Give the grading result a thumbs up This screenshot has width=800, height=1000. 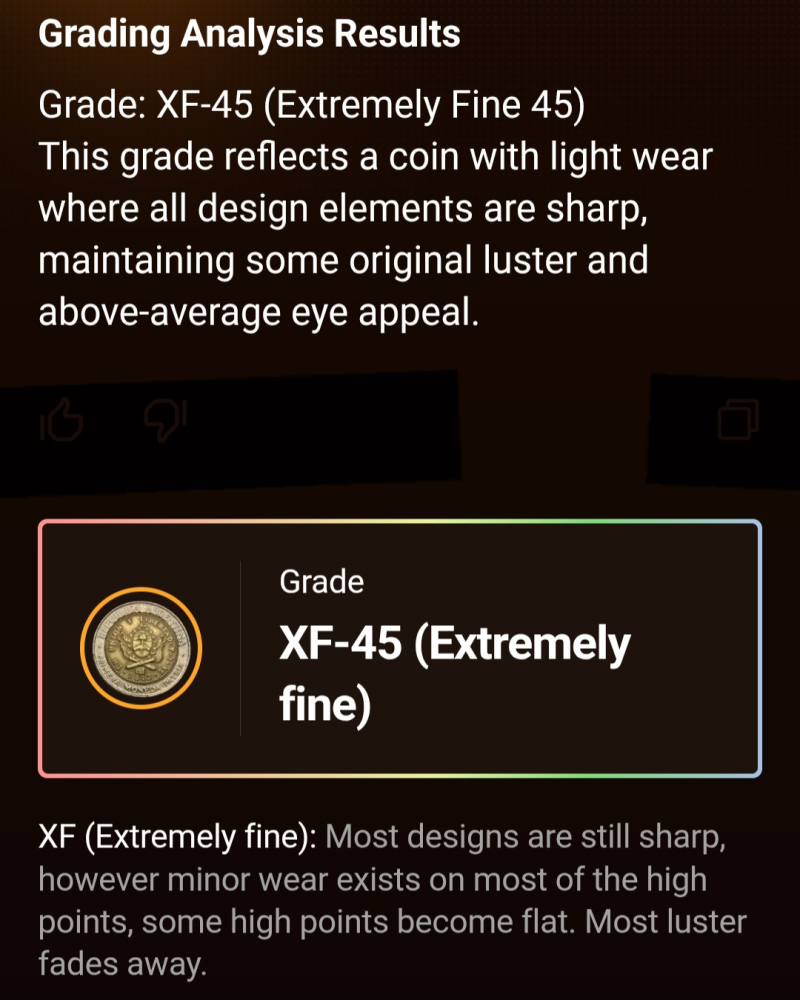(62, 422)
